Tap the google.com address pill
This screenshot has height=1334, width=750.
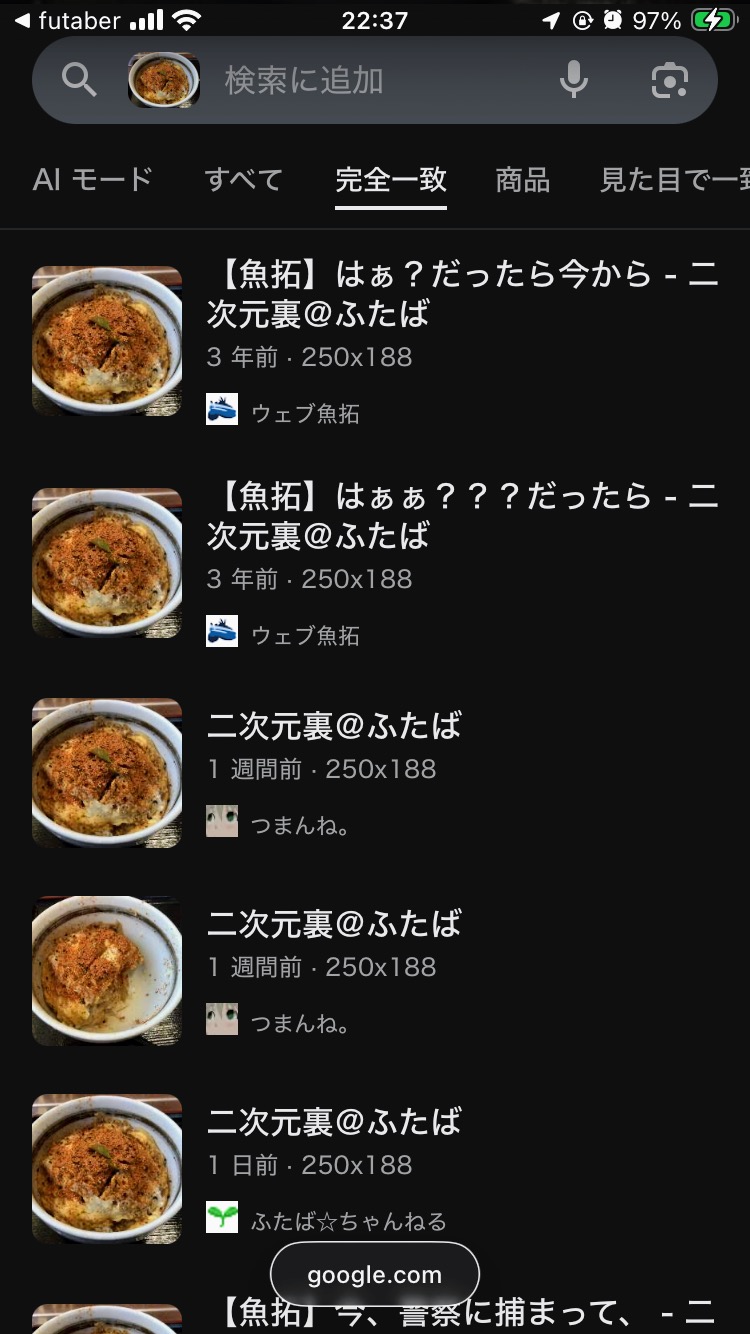374,1275
